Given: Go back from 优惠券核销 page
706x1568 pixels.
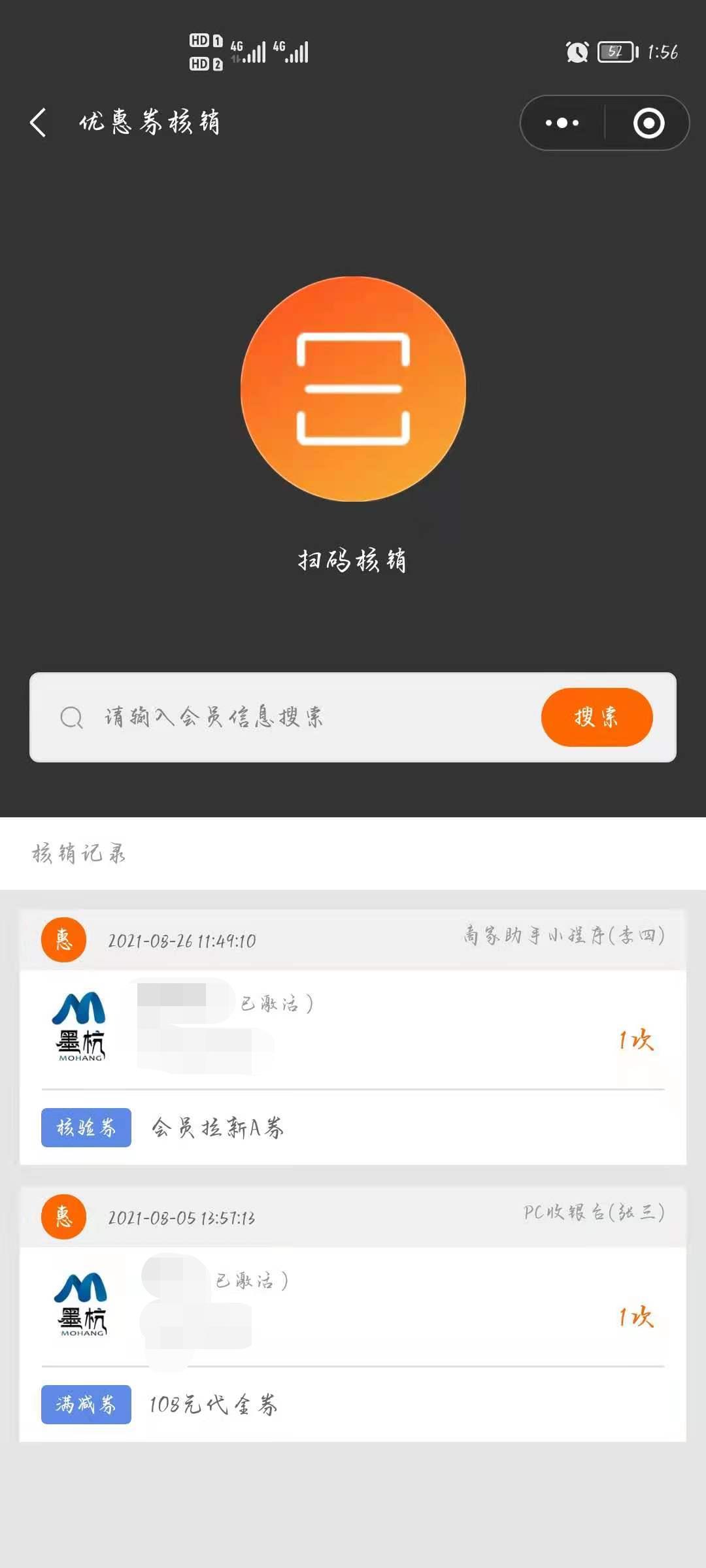Looking at the screenshot, I should click(39, 122).
